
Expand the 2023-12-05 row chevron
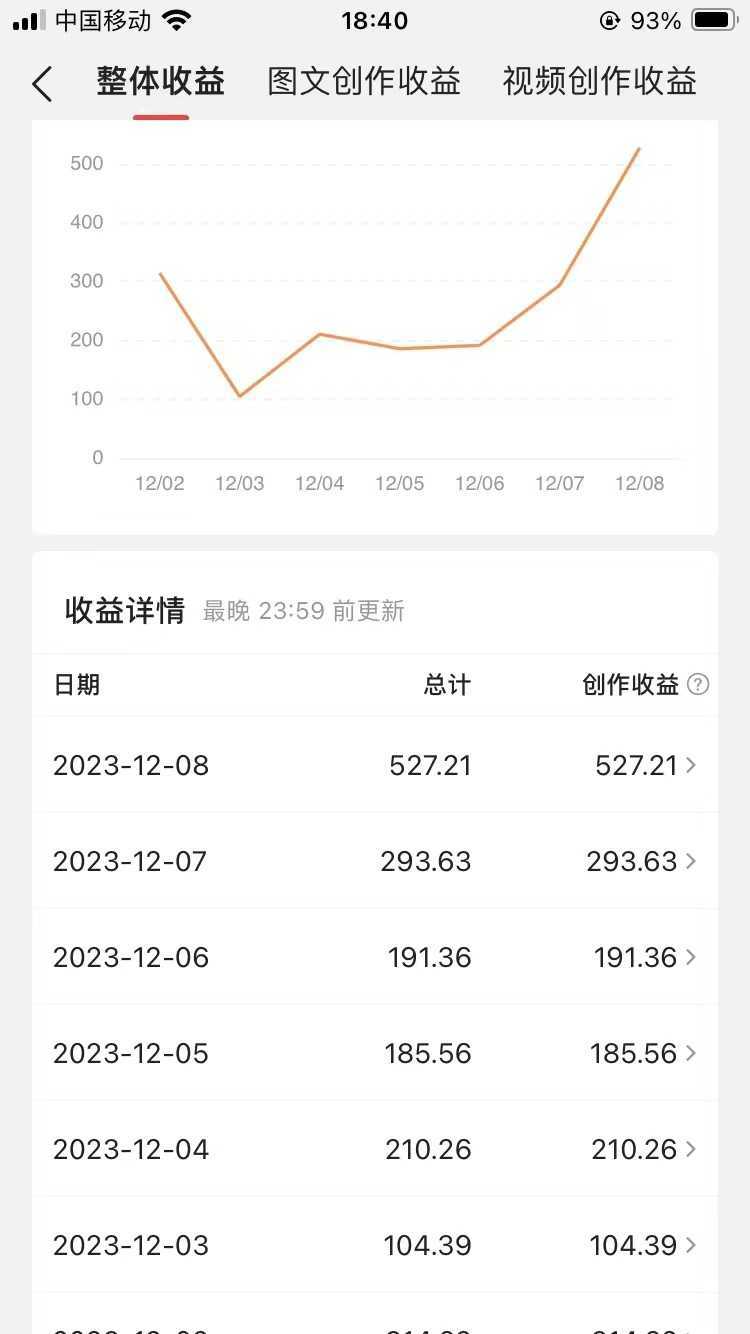[x=691, y=1053]
